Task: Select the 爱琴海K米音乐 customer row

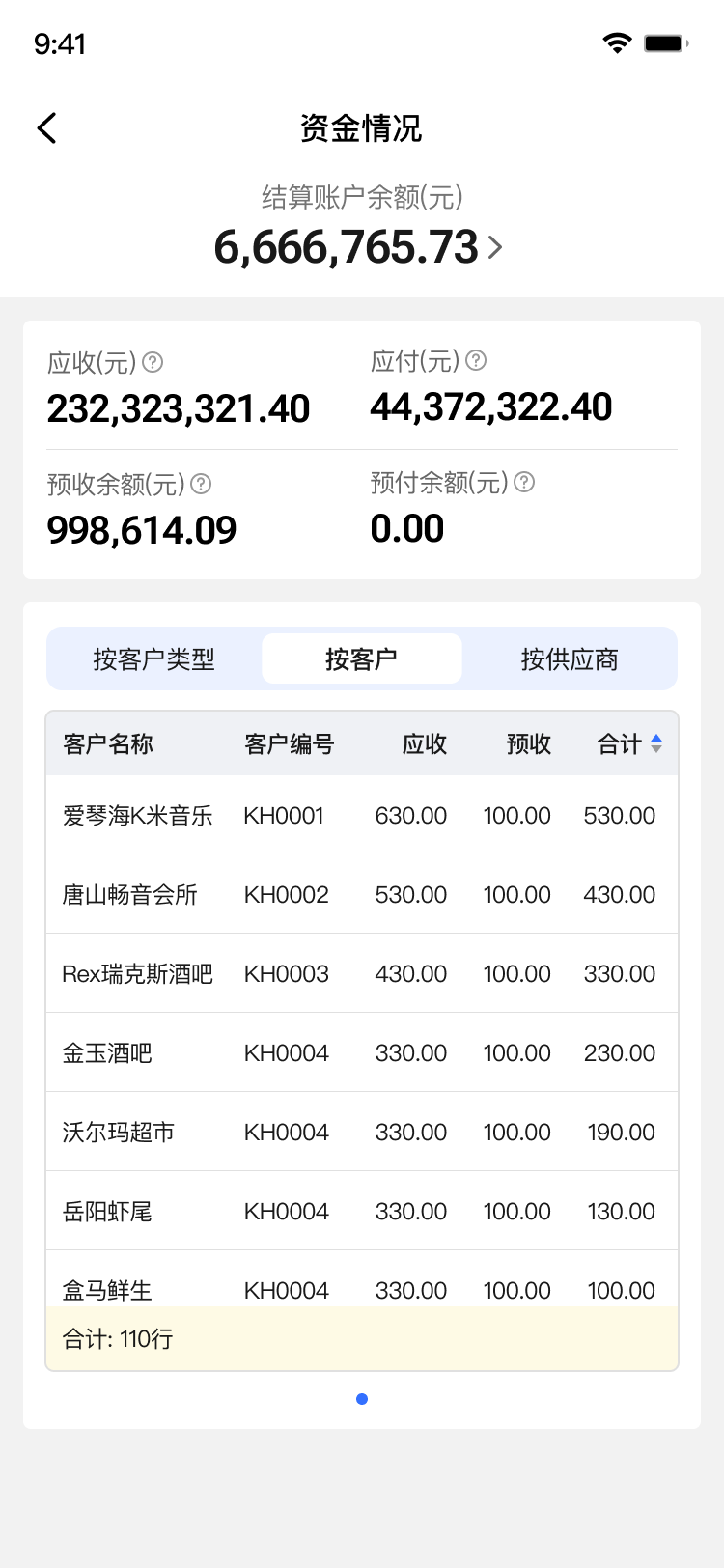Action: (x=361, y=815)
